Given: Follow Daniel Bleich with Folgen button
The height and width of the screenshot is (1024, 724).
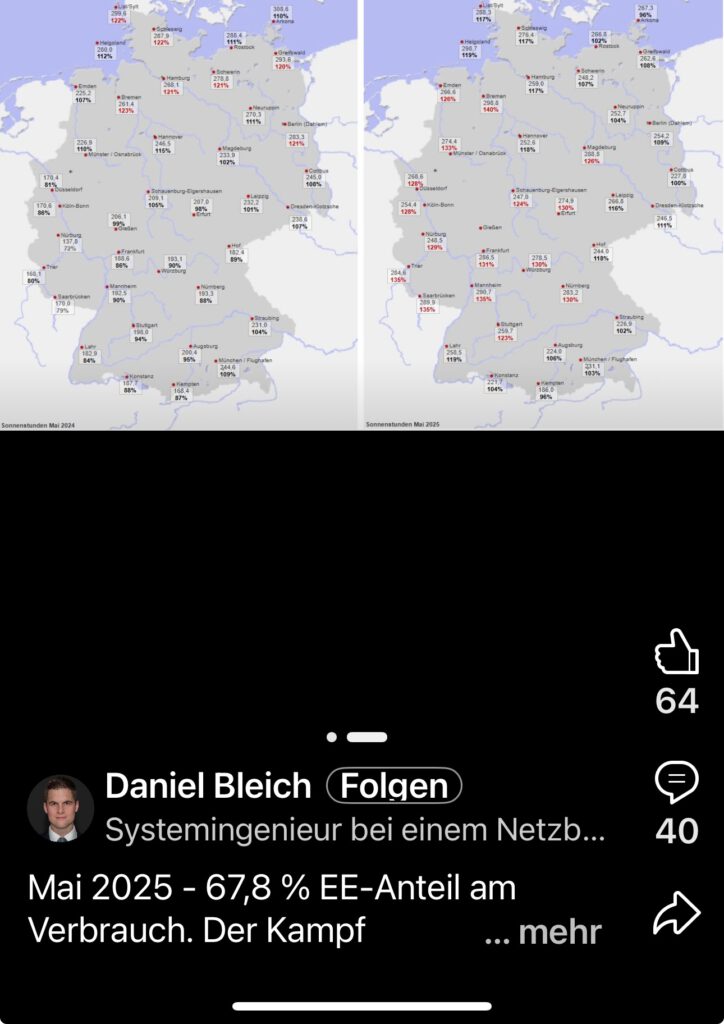Looking at the screenshot, I should click(394, 786).
